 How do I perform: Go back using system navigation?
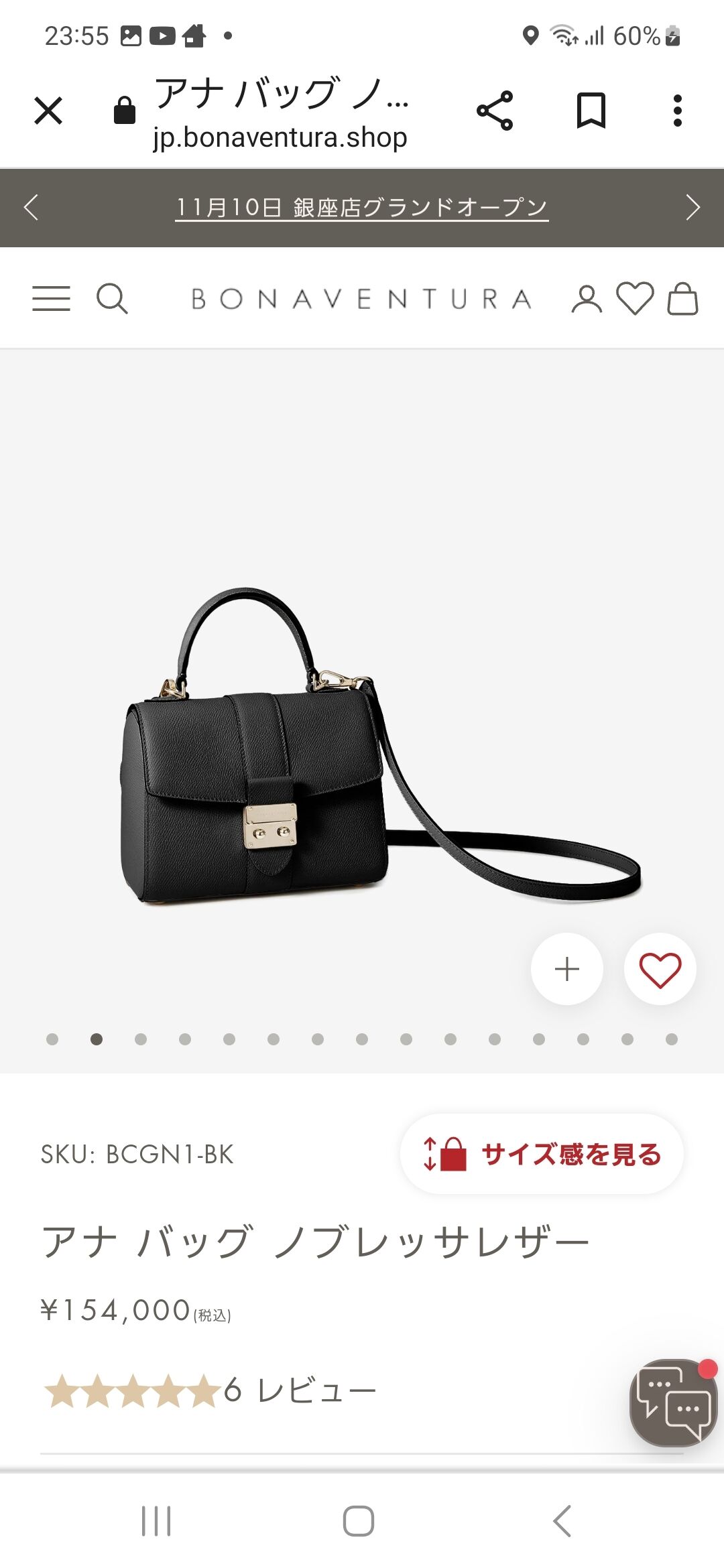coord(562,1521)
